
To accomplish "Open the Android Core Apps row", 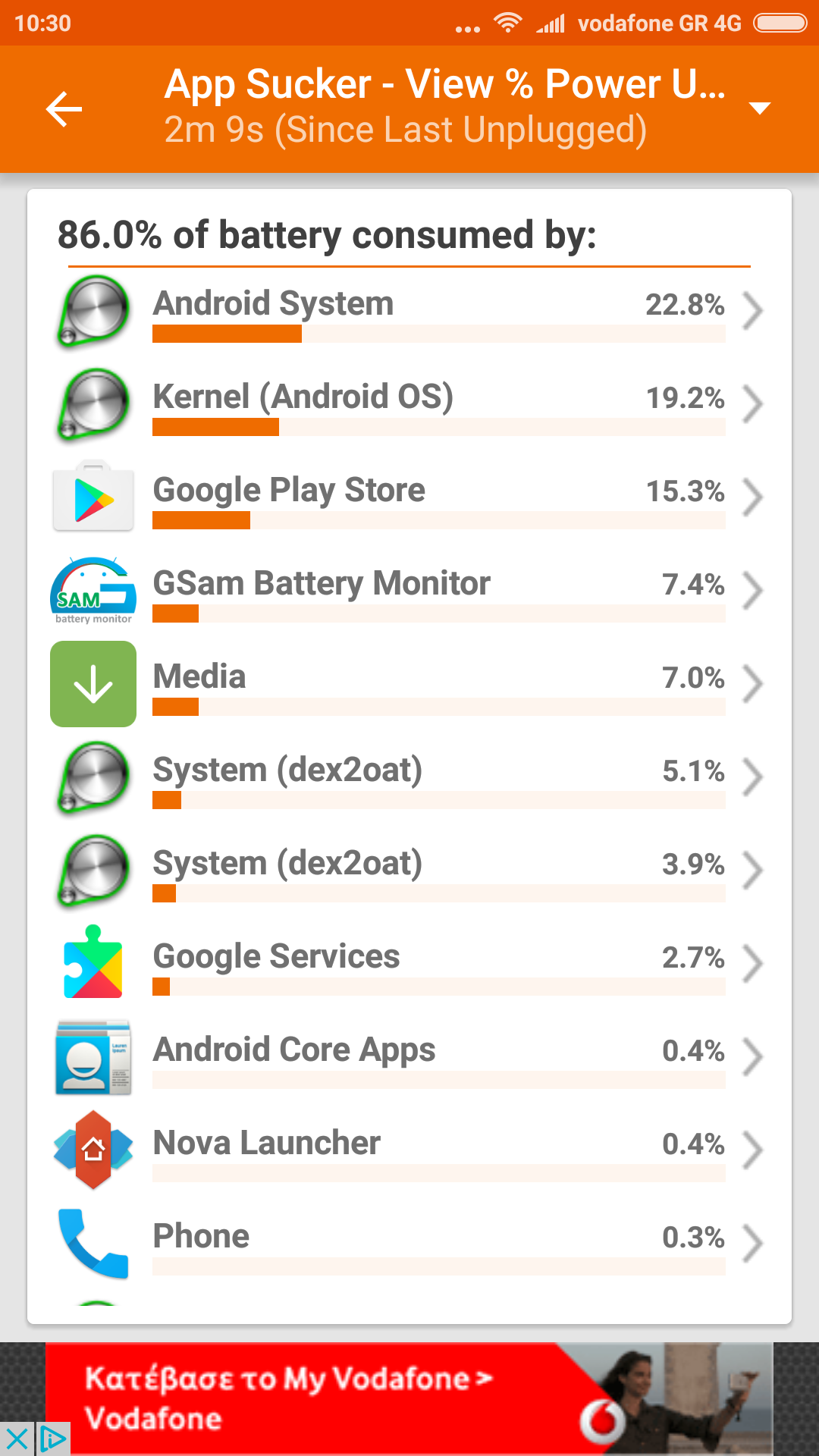I will (x=409, y=1058).
